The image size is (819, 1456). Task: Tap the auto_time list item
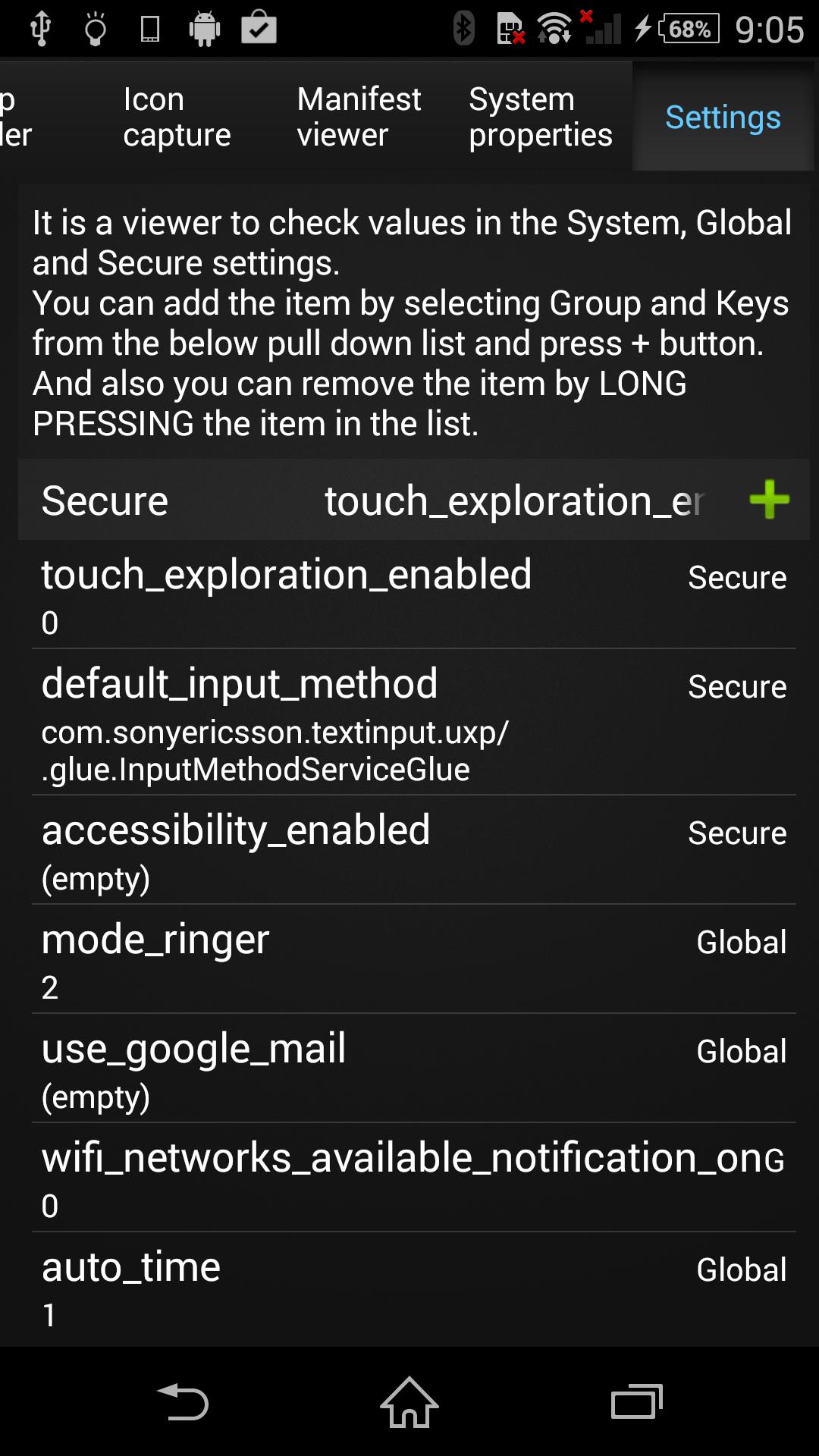point(413,1288)
